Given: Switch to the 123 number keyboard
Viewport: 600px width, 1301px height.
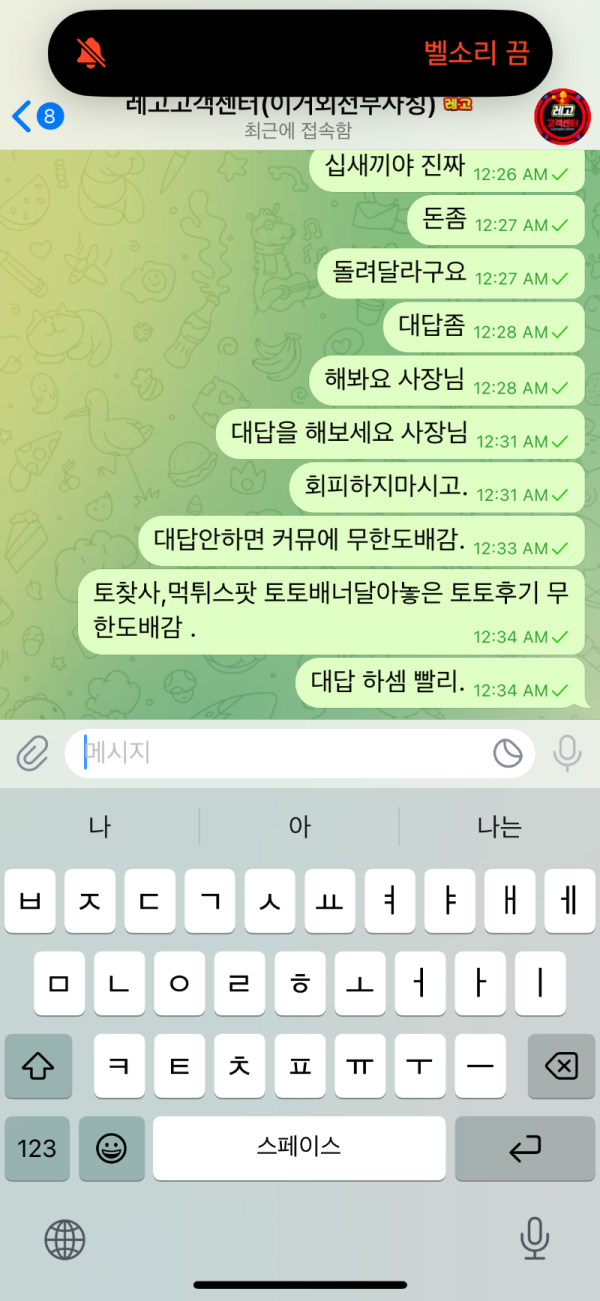Looking at the screenshot, I should coord(37,1148).
